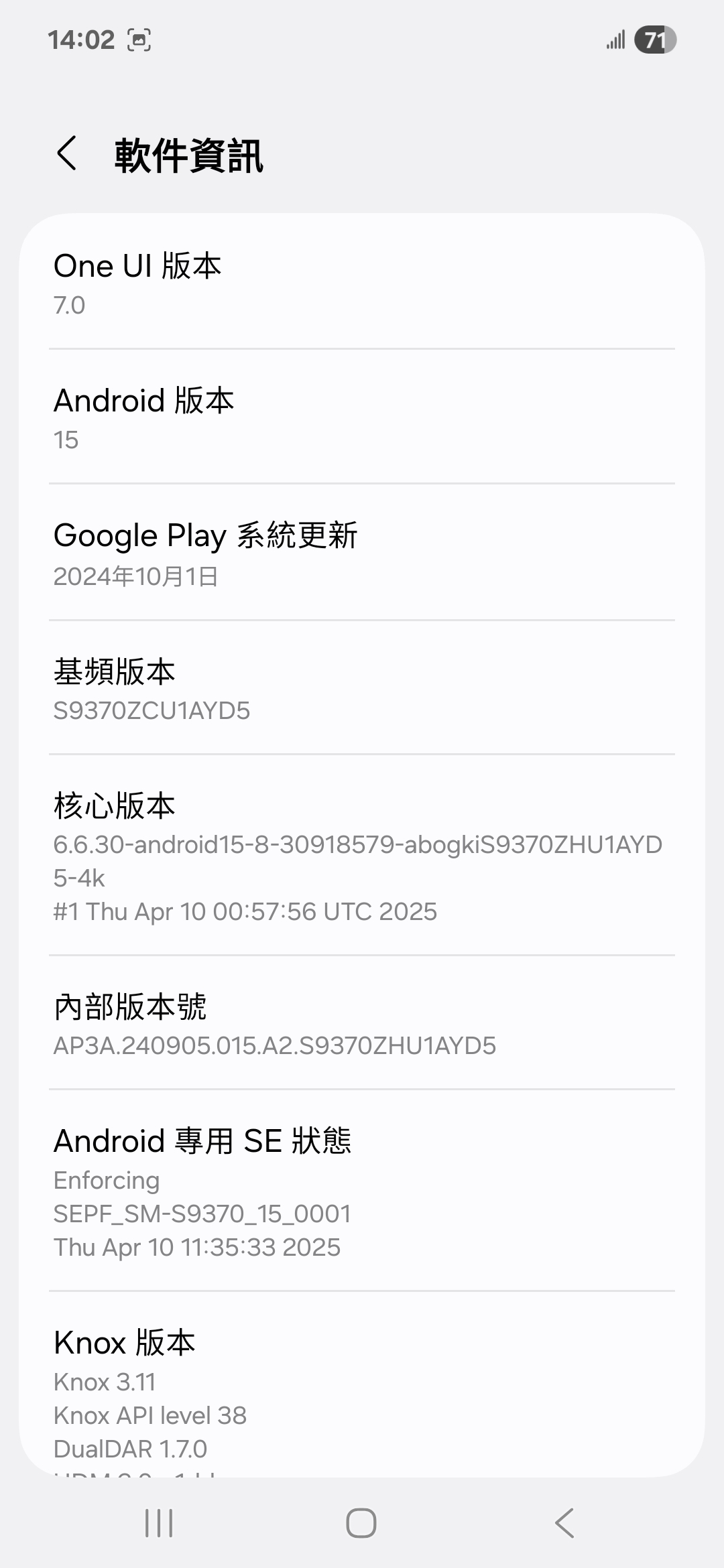Go back from the 軟件資訊 page
This screenshot has height=1568, width=724.
click(x=67, y=154)
